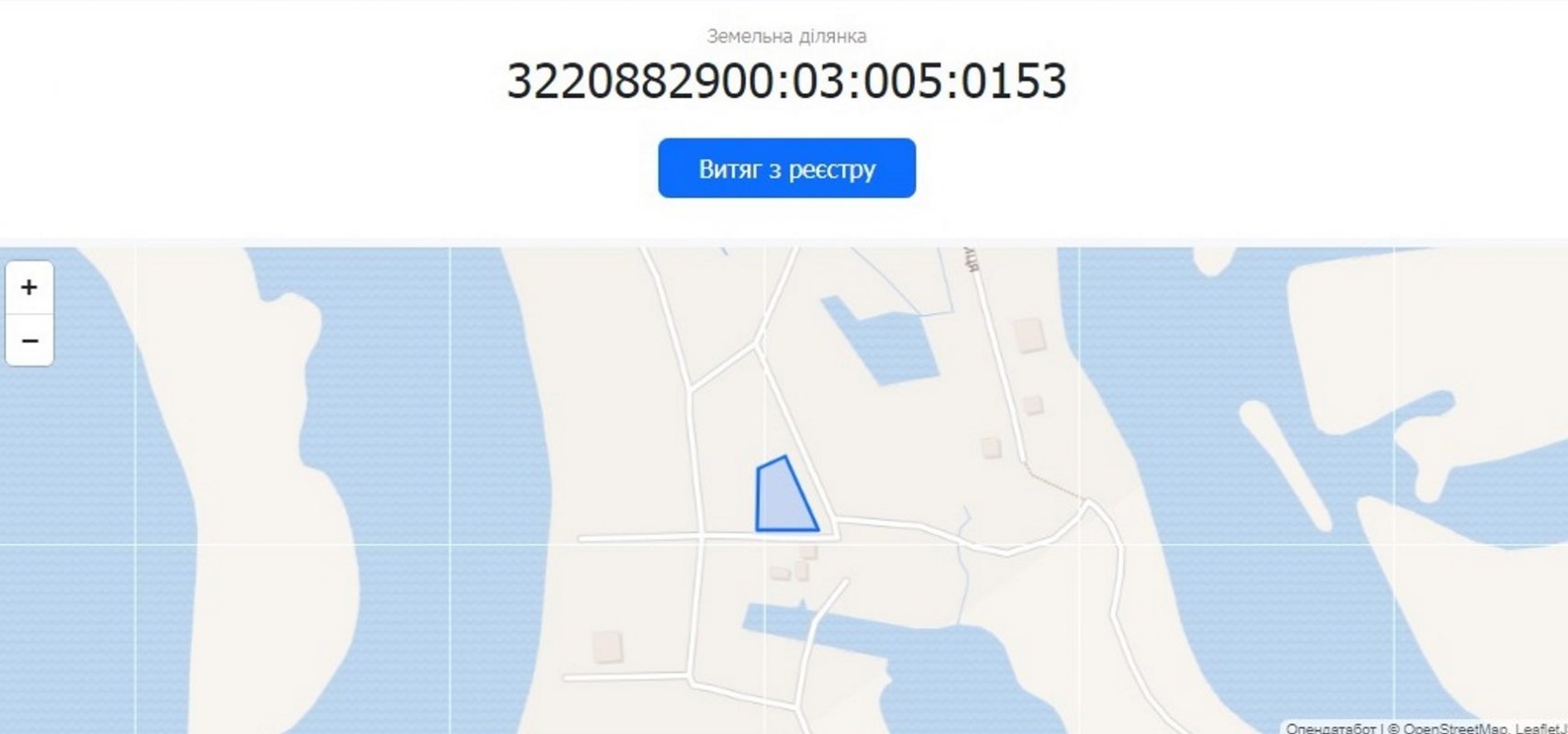Tap the "Витяг з реєстру" button
Image resolution: width=1568 pixels, height=734 pixels.
[x=786, y=168]
